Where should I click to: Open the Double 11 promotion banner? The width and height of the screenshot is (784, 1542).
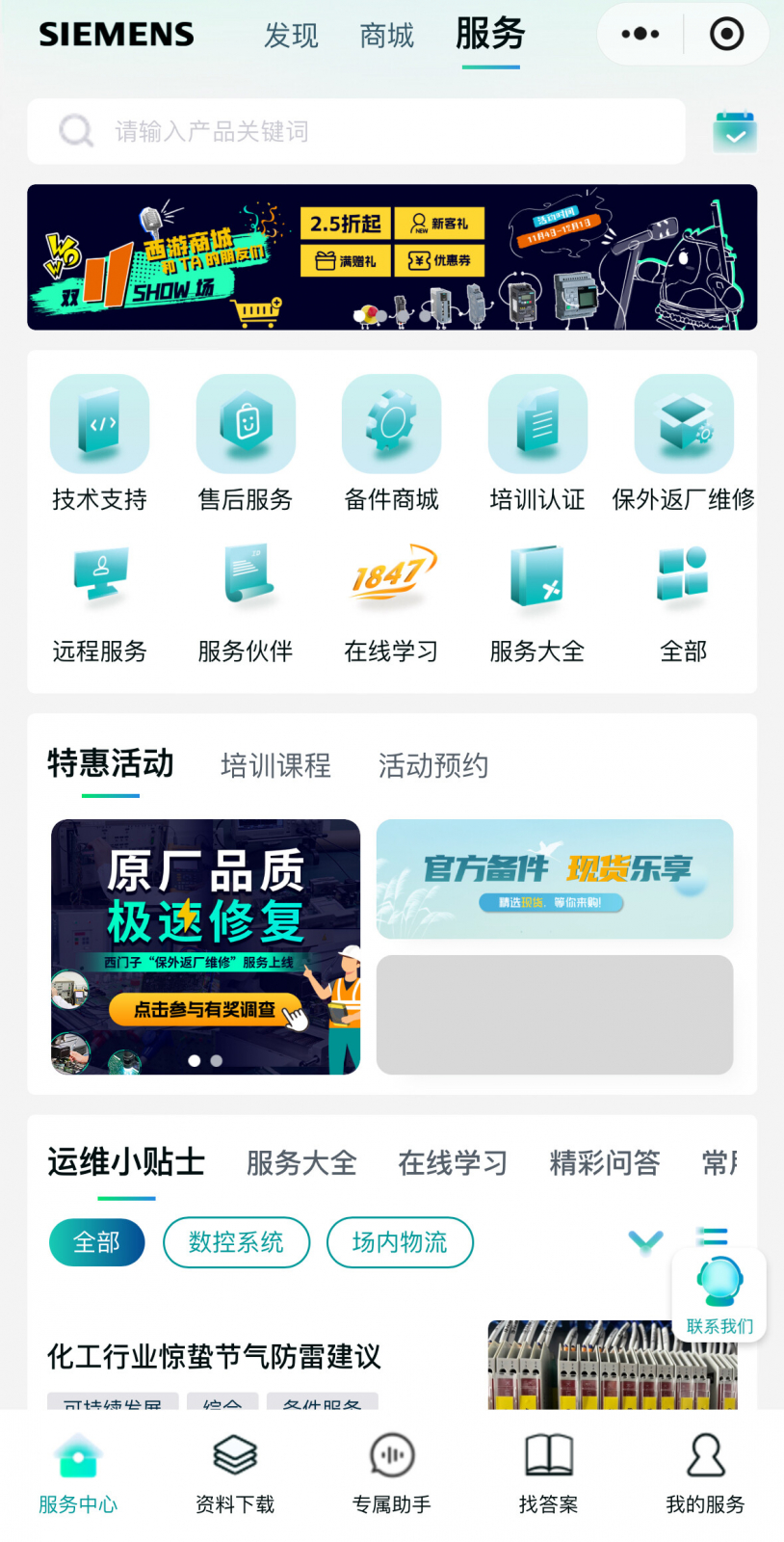[x=392, y=257]
